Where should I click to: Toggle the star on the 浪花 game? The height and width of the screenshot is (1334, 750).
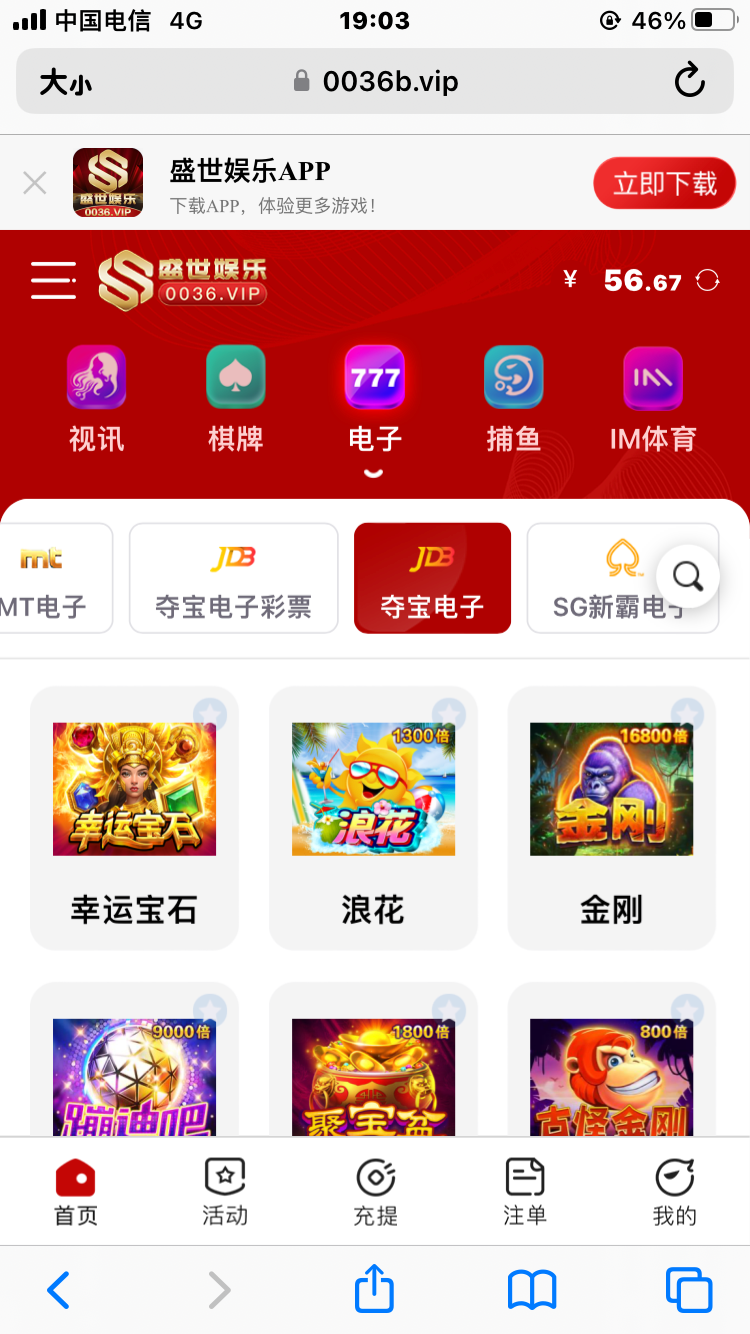click(450, 714)
